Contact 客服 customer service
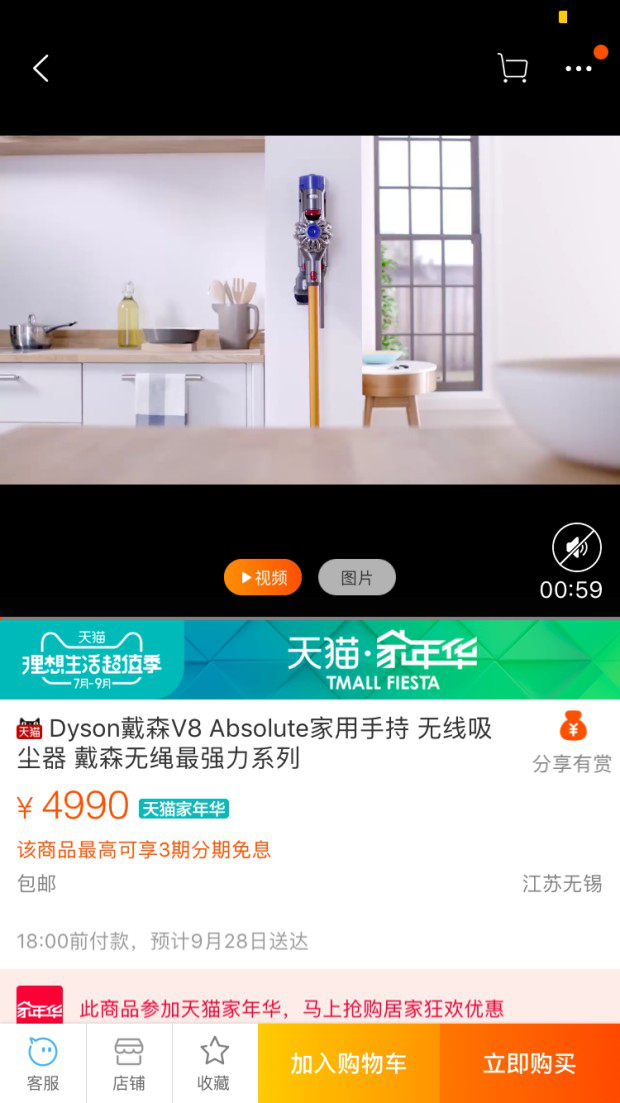 pyautogui.click(x=43, y=1063)
